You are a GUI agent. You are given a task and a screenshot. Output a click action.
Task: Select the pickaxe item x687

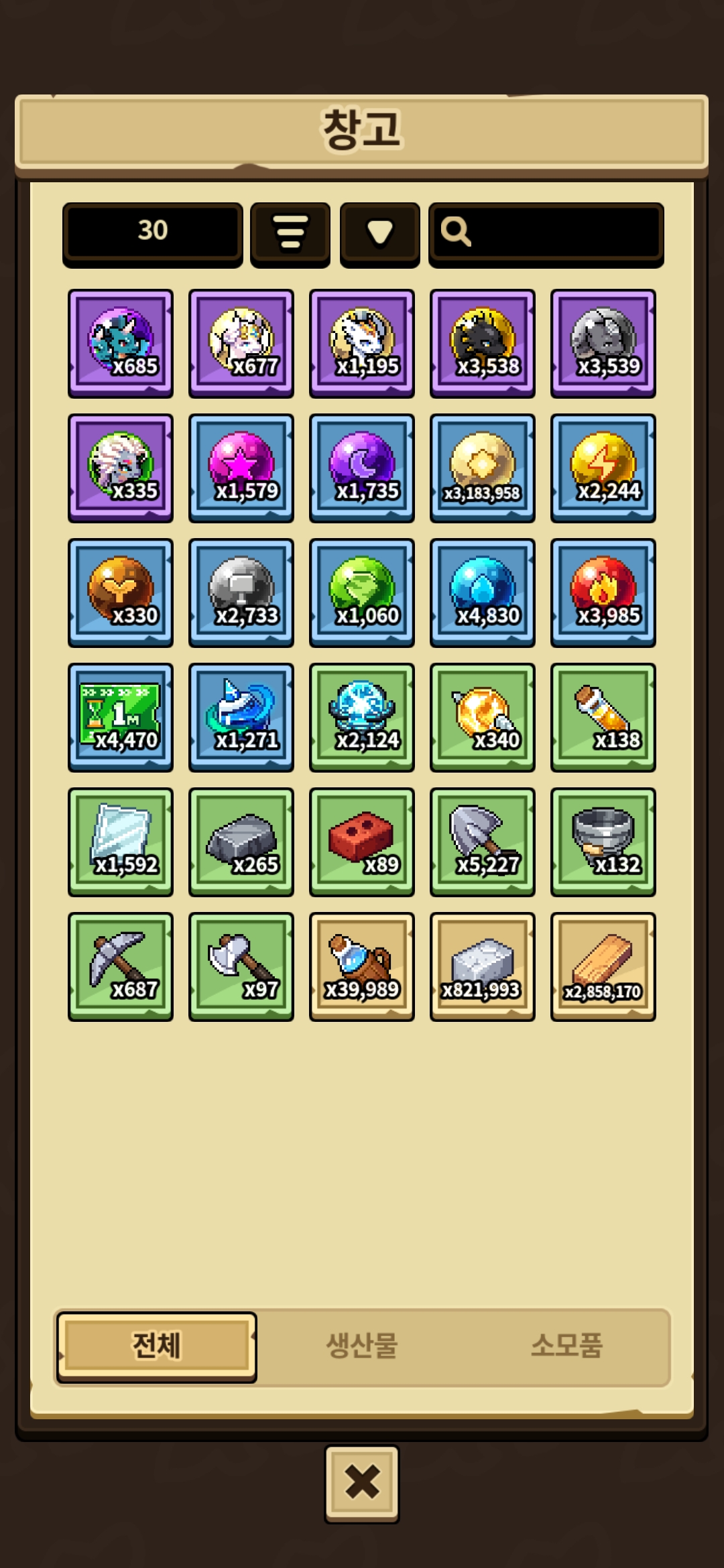point(121,966)
